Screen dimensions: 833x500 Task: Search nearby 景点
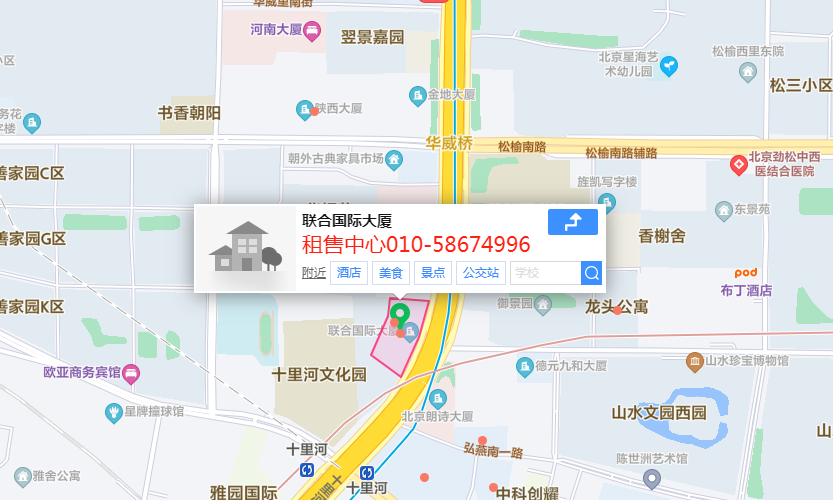pos(432,273)
